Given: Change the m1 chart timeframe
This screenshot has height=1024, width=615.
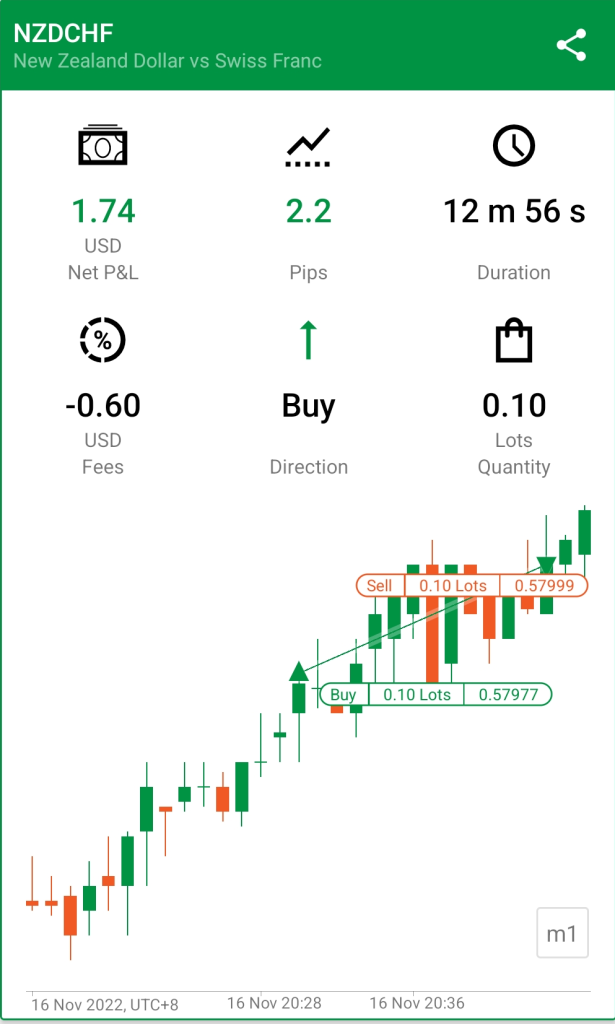Looking at the screenshot, I should coord(562,933).
